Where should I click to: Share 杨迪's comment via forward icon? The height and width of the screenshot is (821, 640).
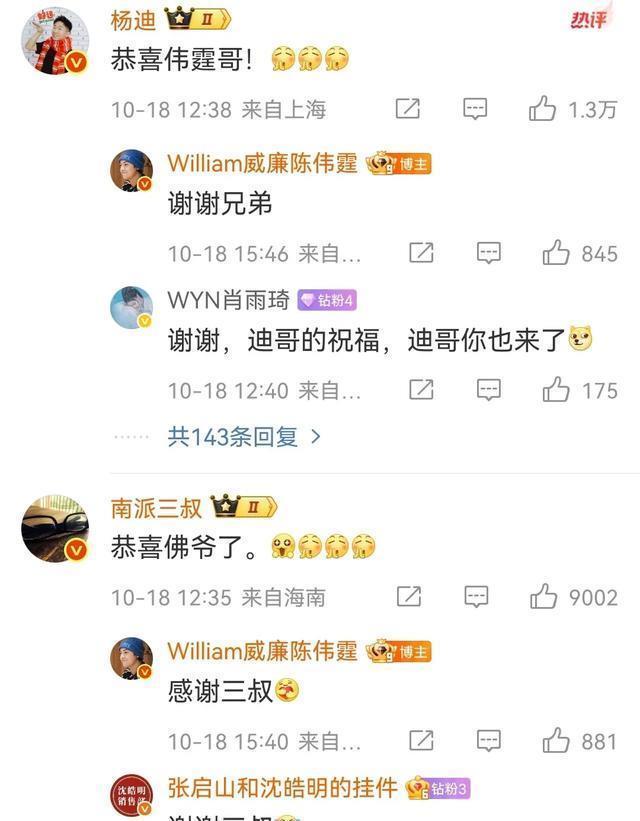pyautogui.click(x=408, y=109)
